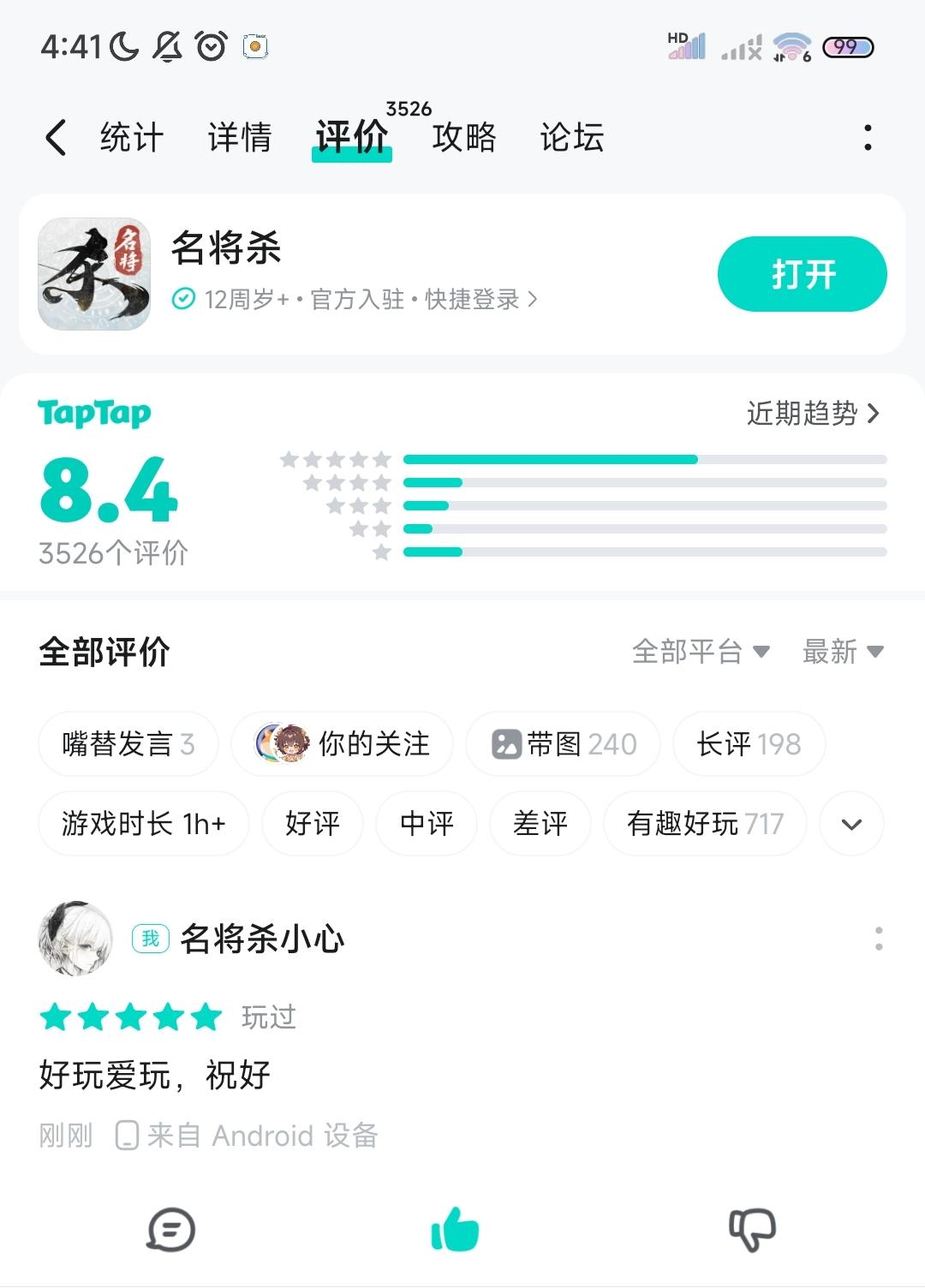Screen dimensions: 925x1288
Task: Filter by 好评 reviews
Action: coord(313,824)
